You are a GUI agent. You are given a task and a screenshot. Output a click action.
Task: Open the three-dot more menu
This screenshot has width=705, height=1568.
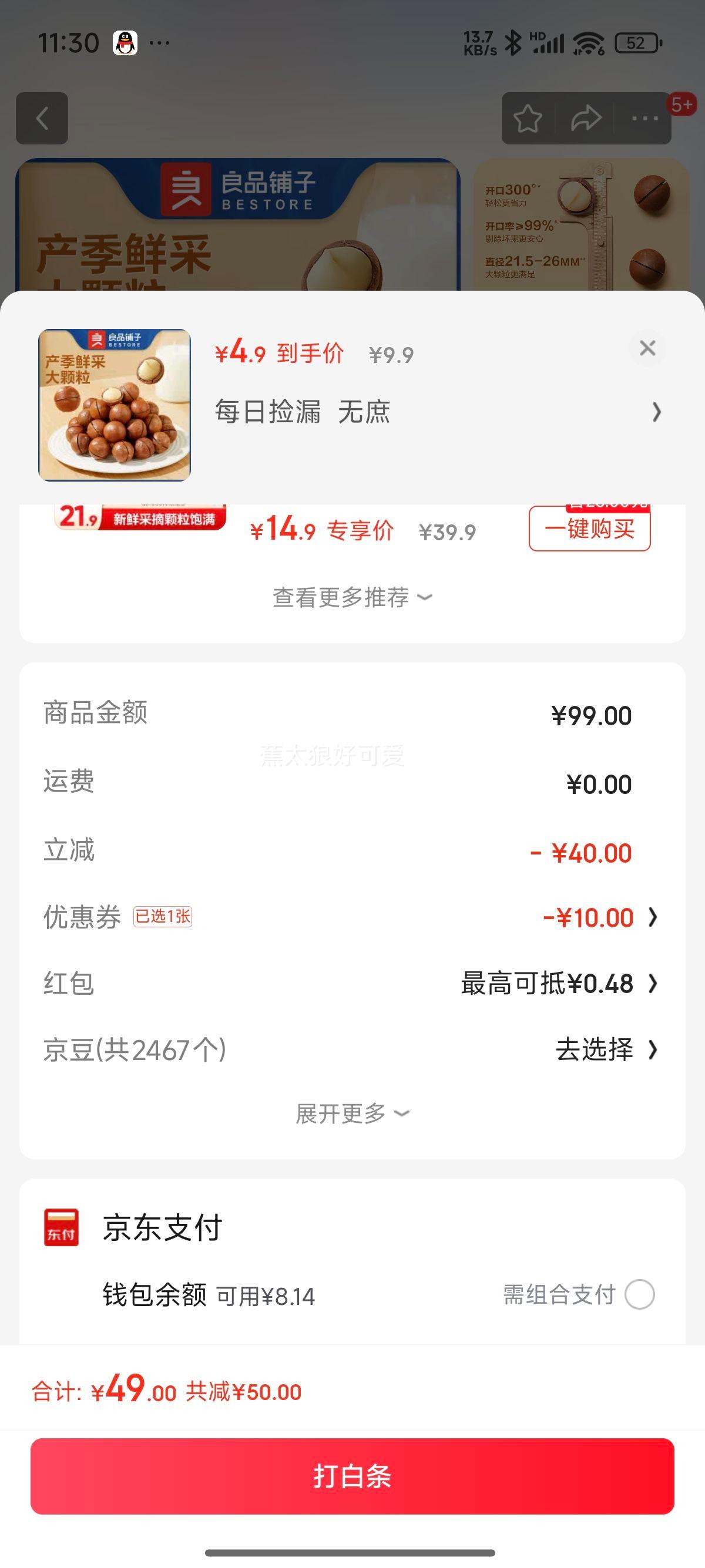(644, 118)
